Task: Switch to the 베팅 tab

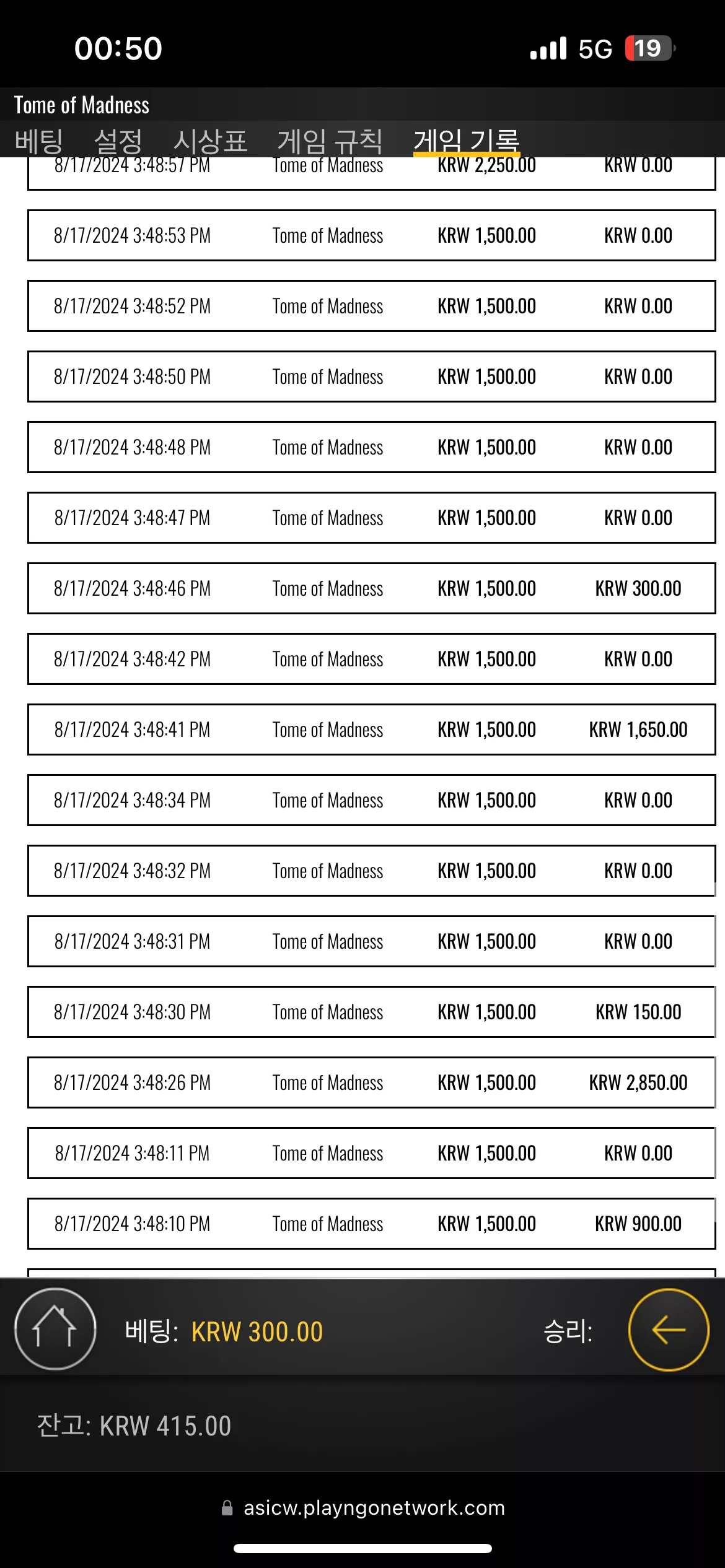Action: click(38, 141)
